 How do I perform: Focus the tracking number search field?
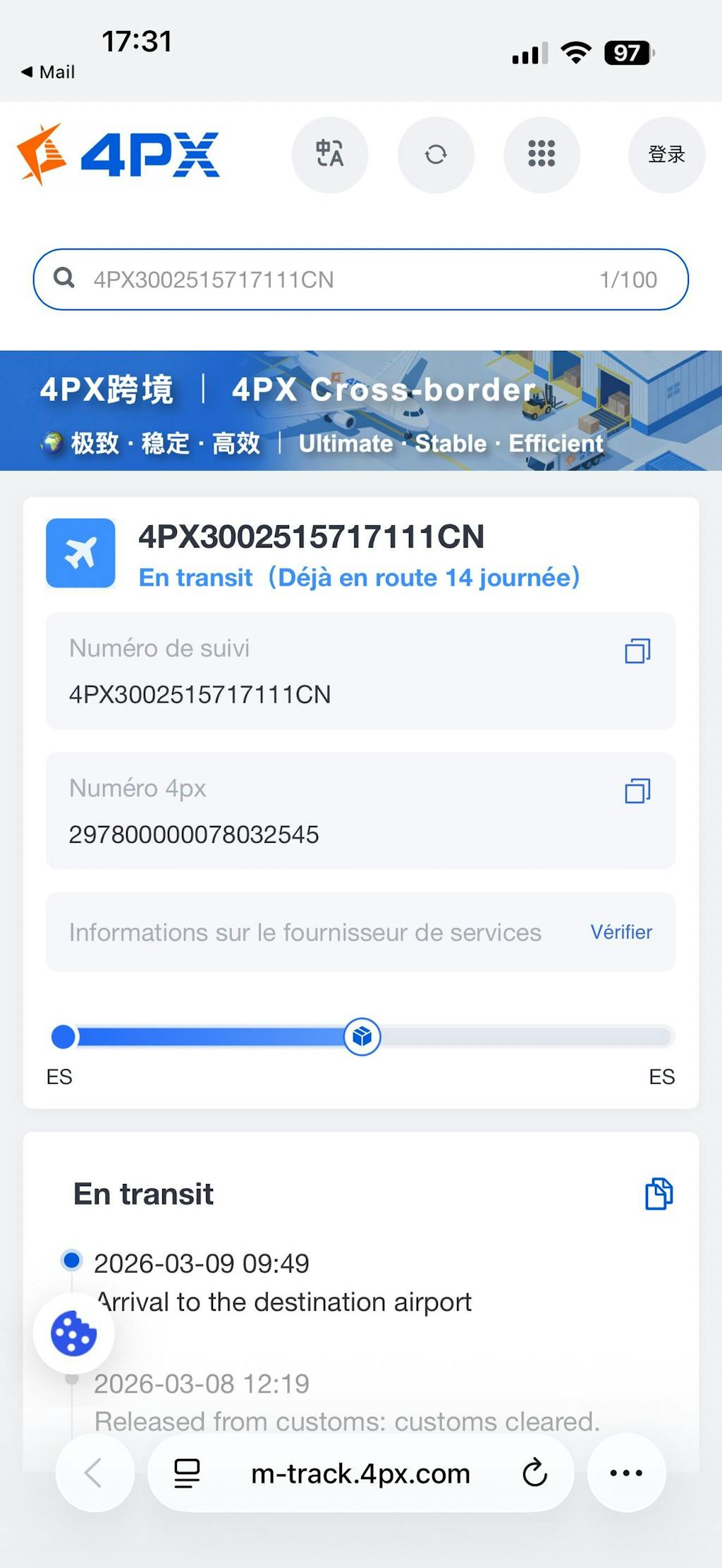pos(338,280)
